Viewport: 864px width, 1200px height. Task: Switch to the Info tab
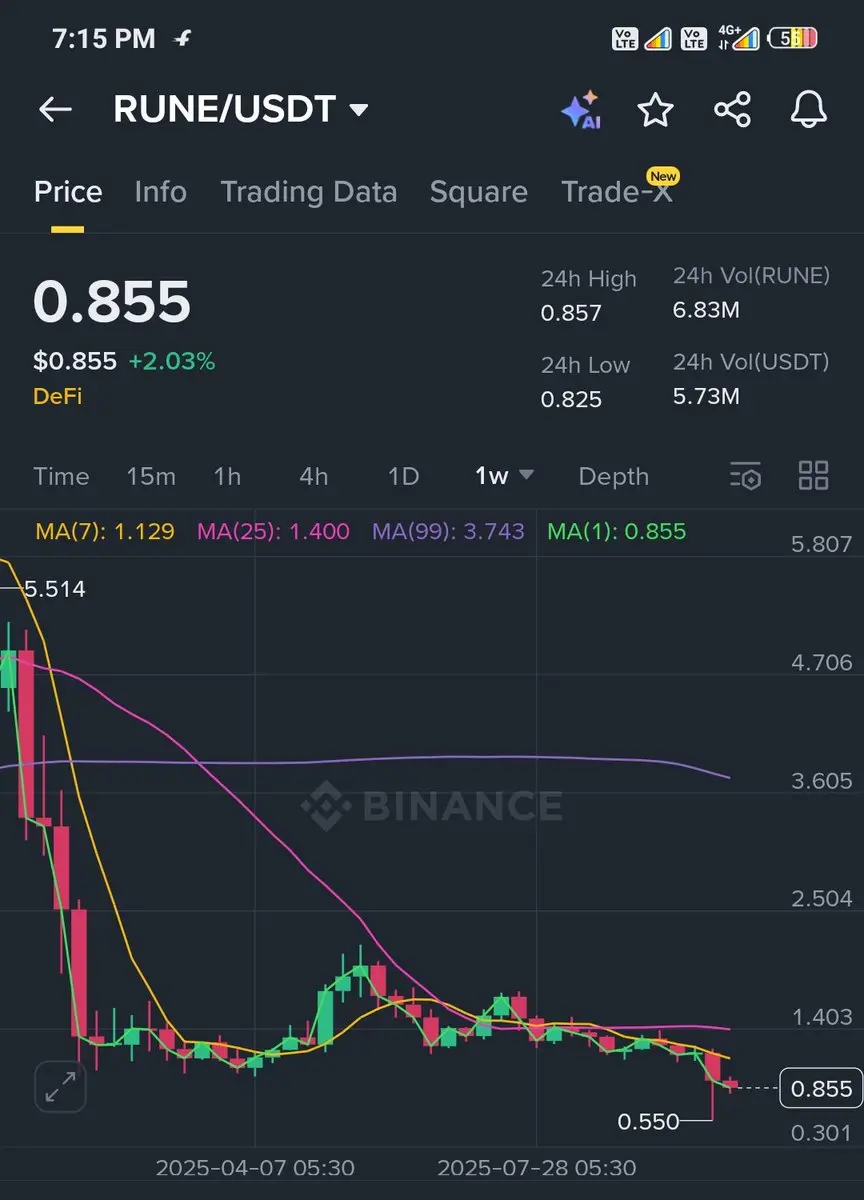(x=160, y=192)
